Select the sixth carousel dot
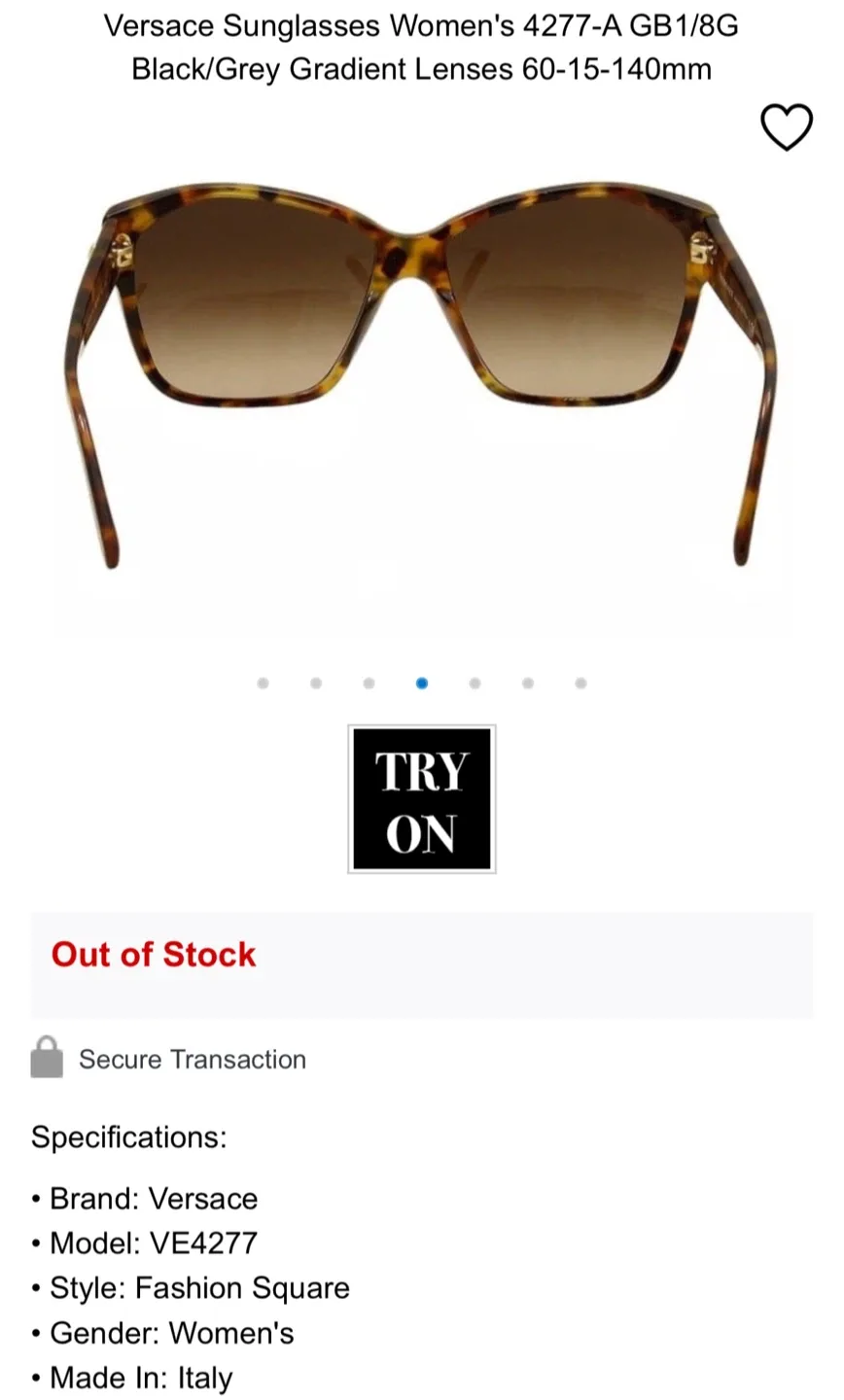 pos(527,683)
